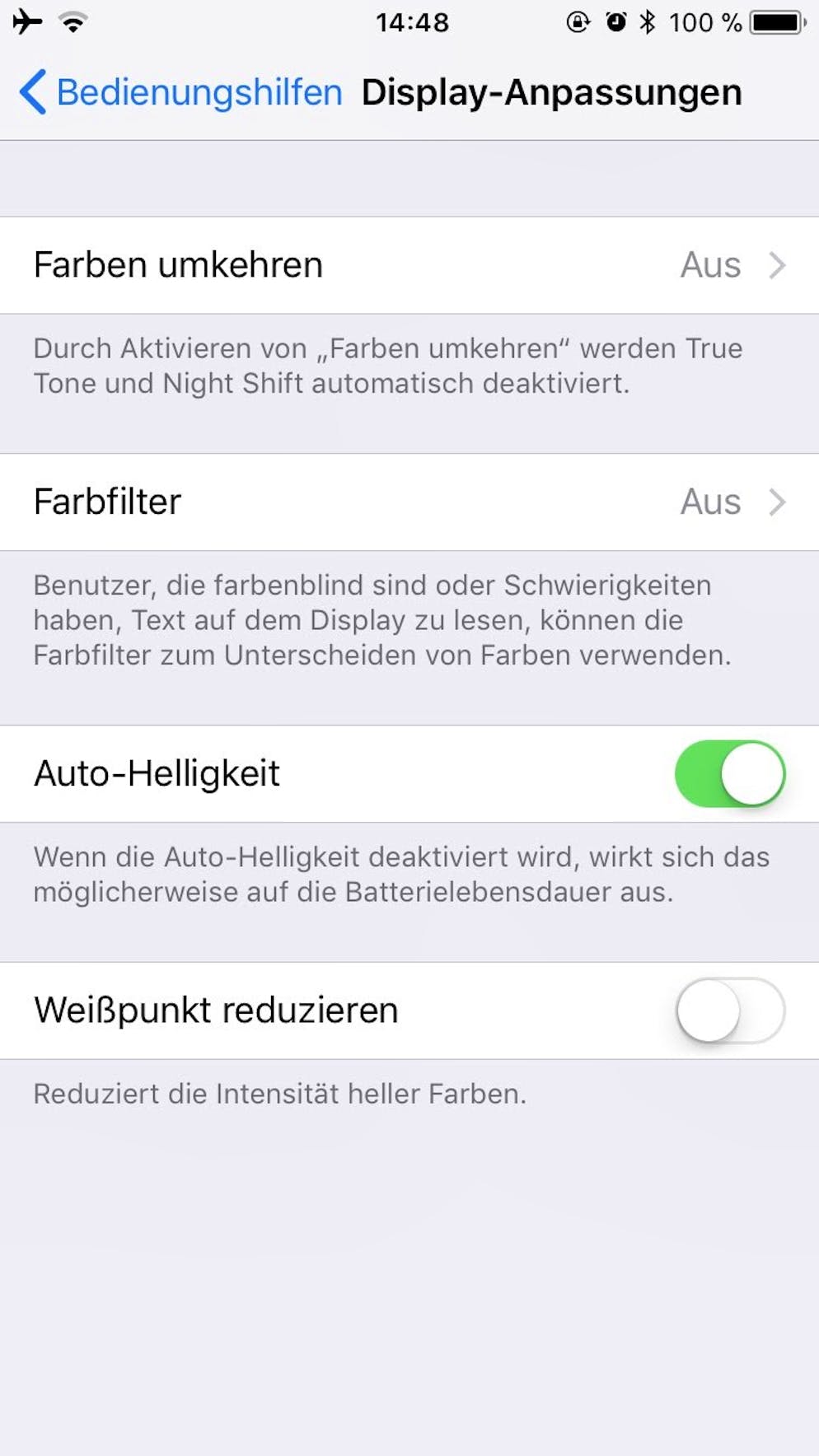Enable Weißpunkt reduzieren
This screenshot has height=1456, width=819.
[x=729, y=1010]
